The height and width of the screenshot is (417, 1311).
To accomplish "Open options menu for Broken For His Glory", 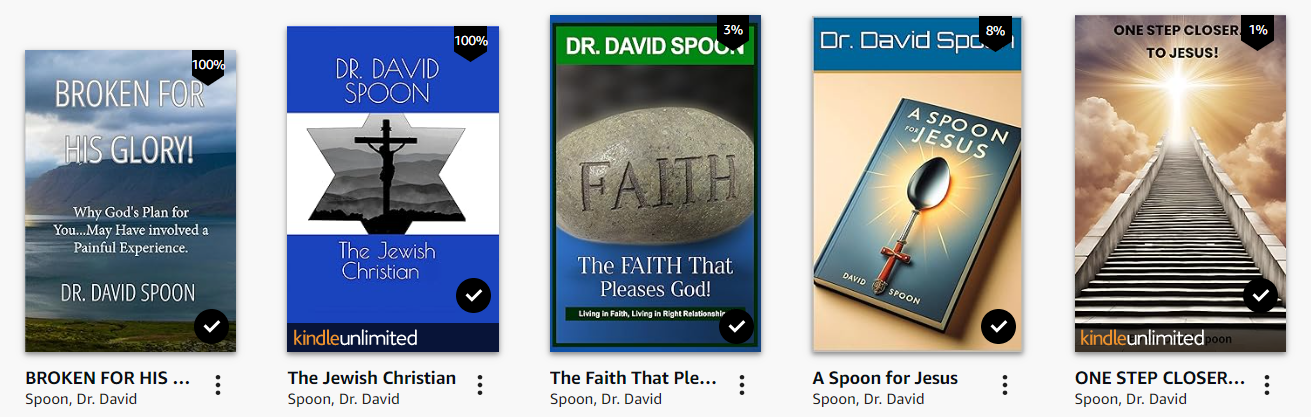I will [218, 385].
